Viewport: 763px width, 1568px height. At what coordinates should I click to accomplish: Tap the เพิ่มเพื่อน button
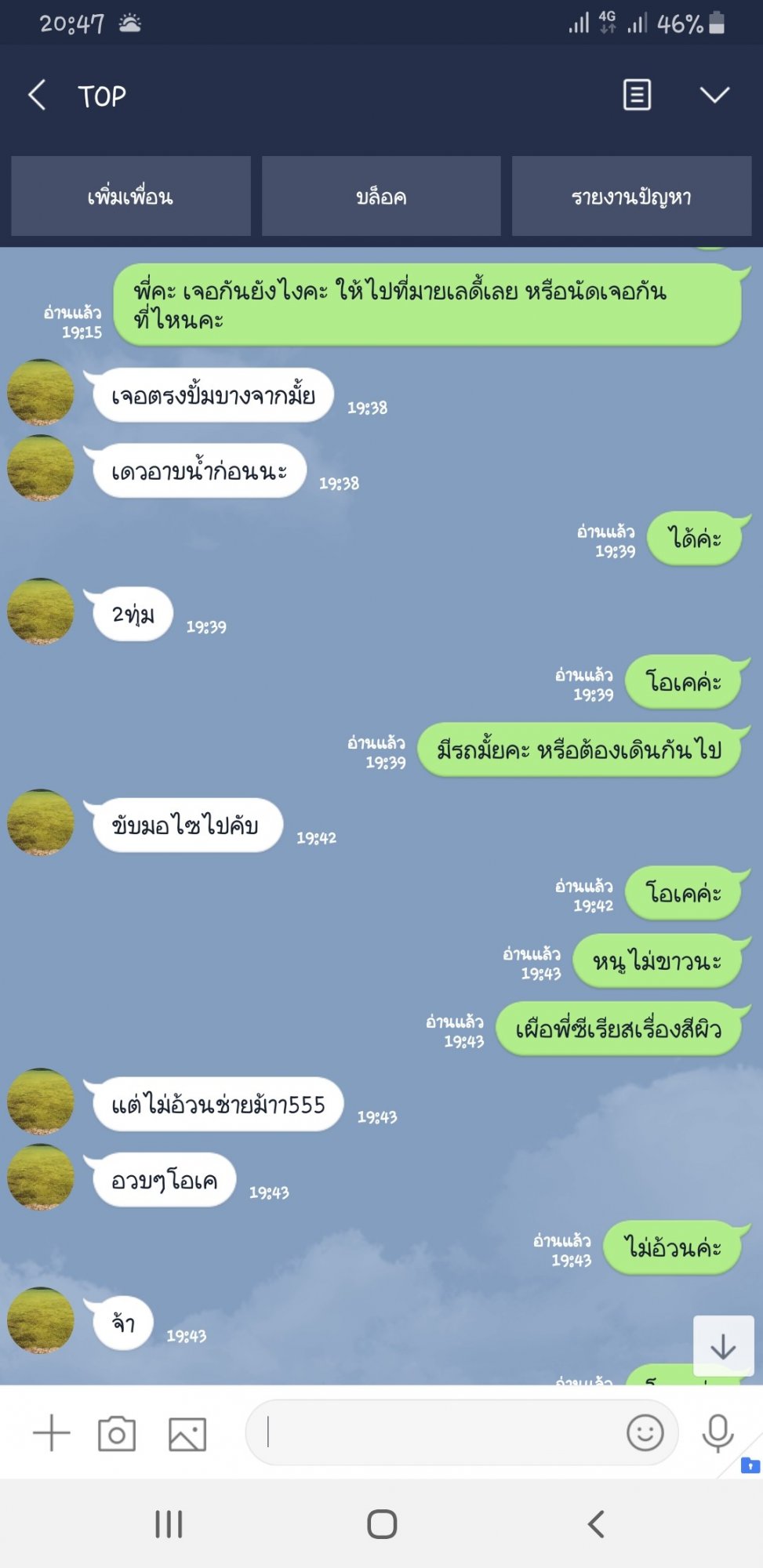click(x=131, y=196)
